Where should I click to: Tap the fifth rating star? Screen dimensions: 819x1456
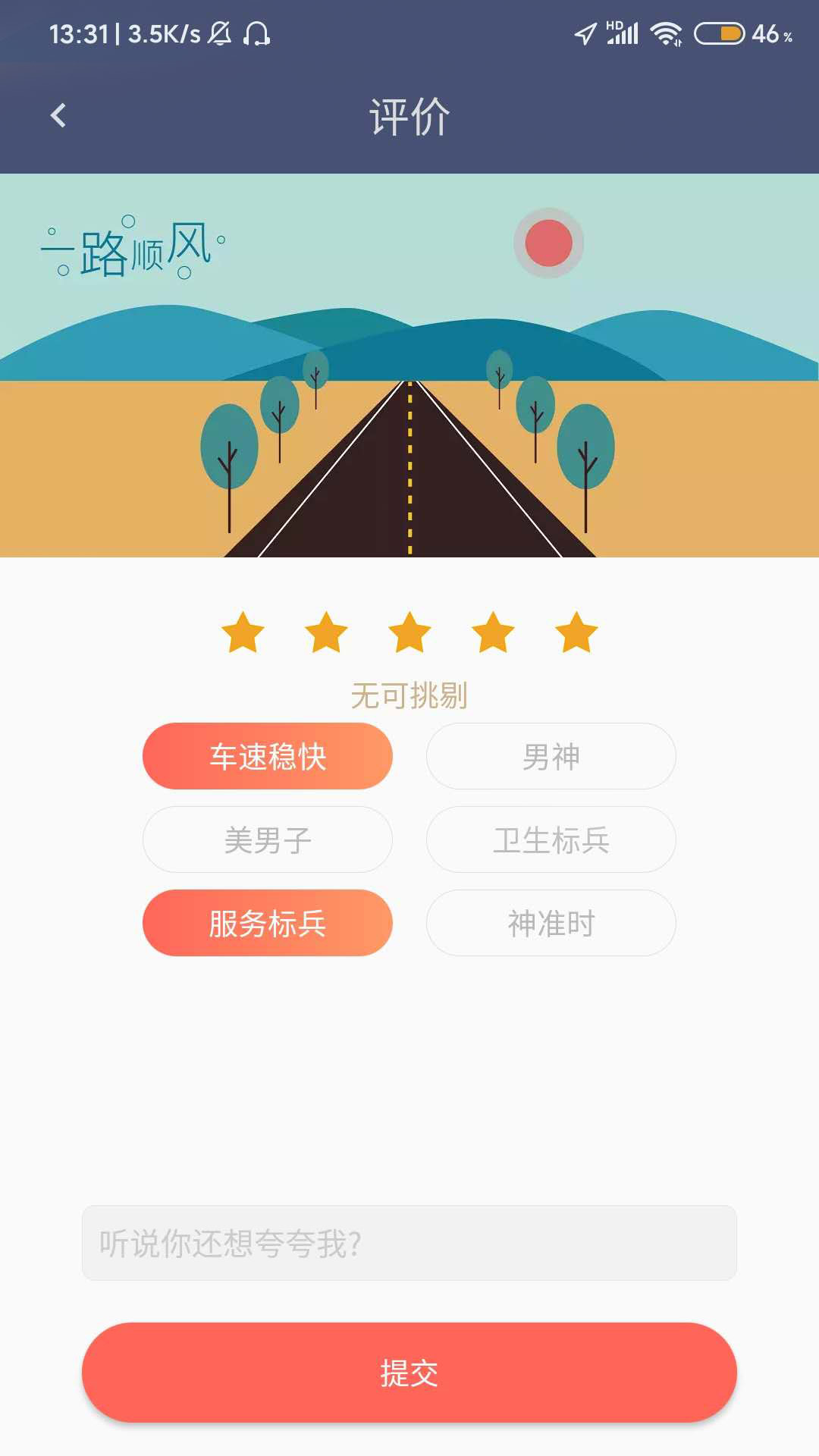tap(576, 632)
